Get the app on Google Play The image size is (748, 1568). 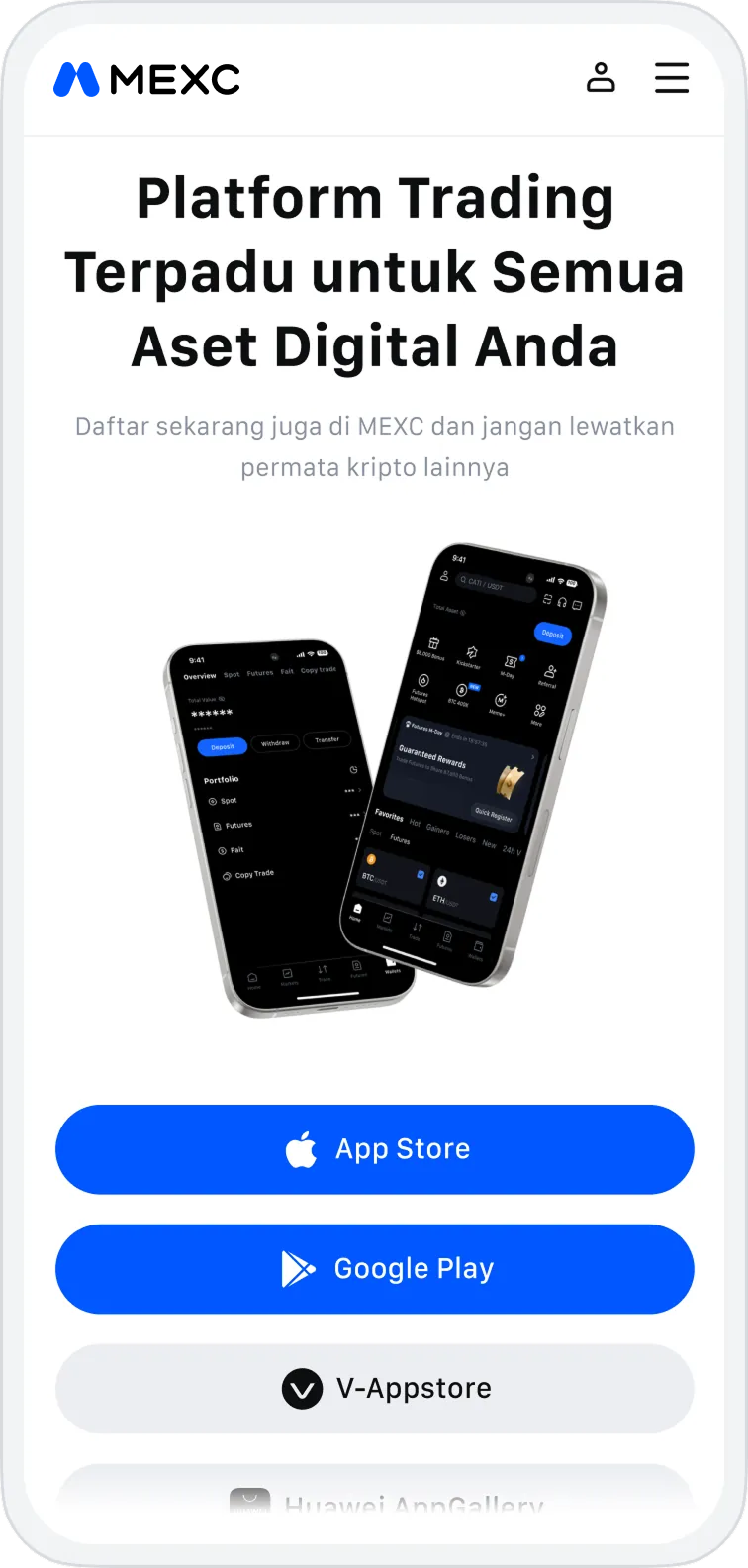(374, 1269)
